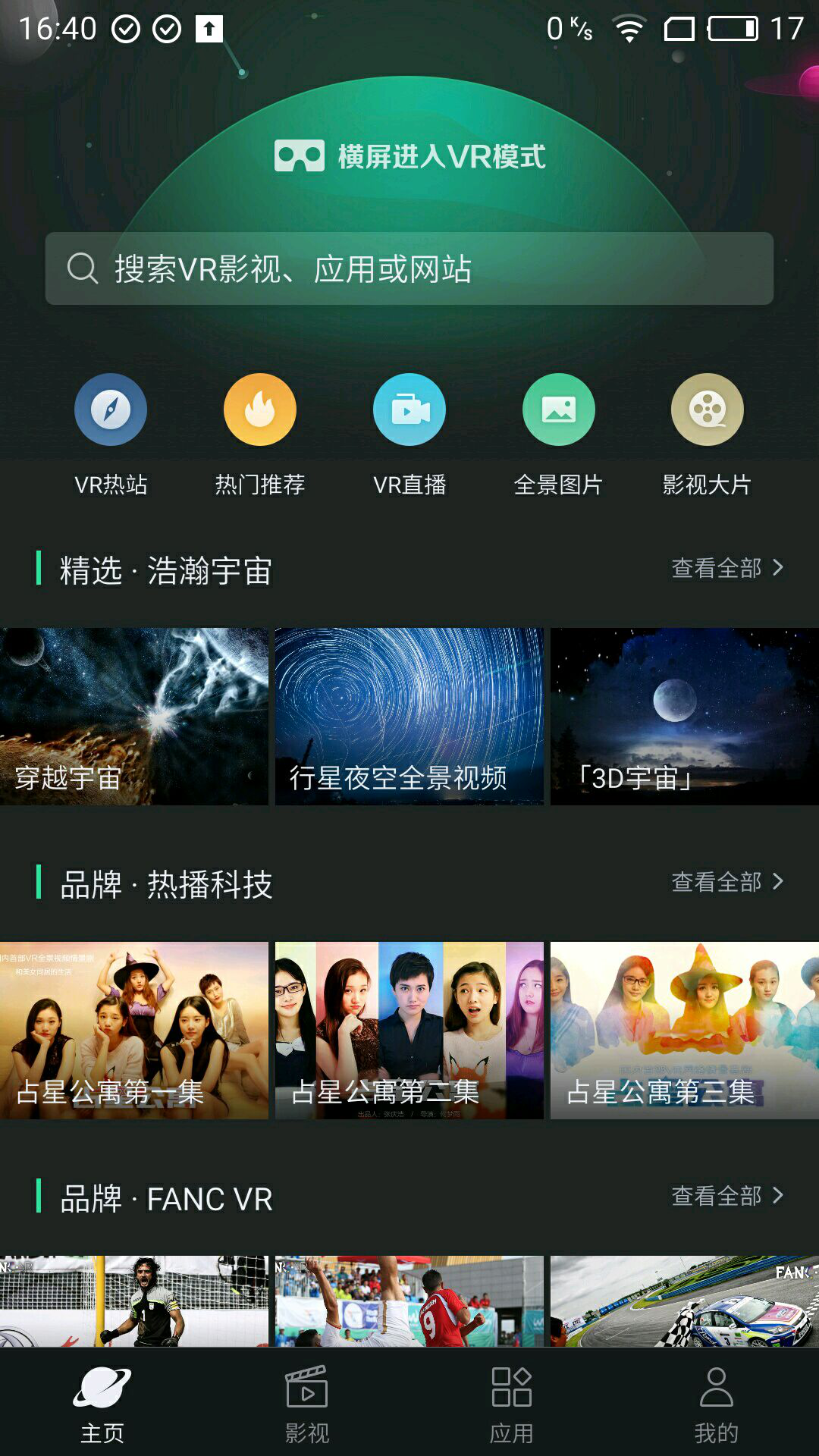View all in 品牌·FANC VR section
The image size is (819, 1456).
point(726,1196)
